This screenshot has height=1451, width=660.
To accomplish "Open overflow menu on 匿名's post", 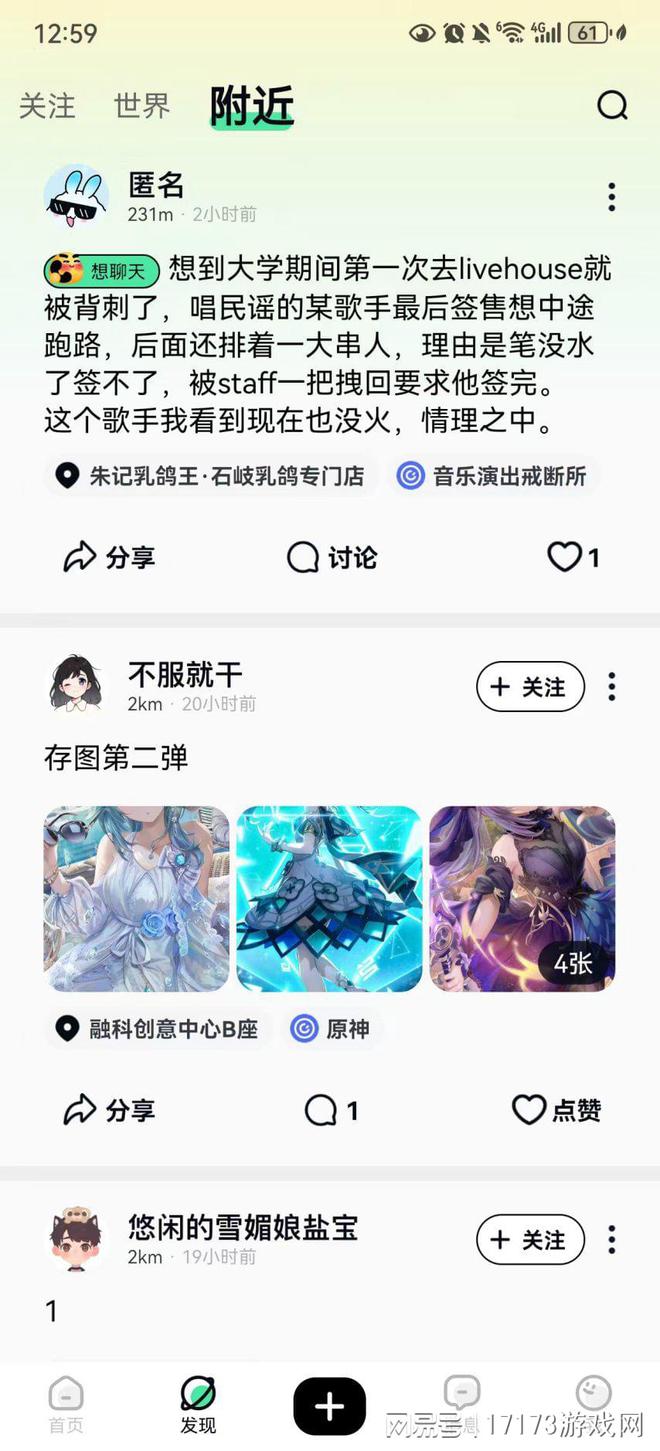I will click(x=611, y=197).
